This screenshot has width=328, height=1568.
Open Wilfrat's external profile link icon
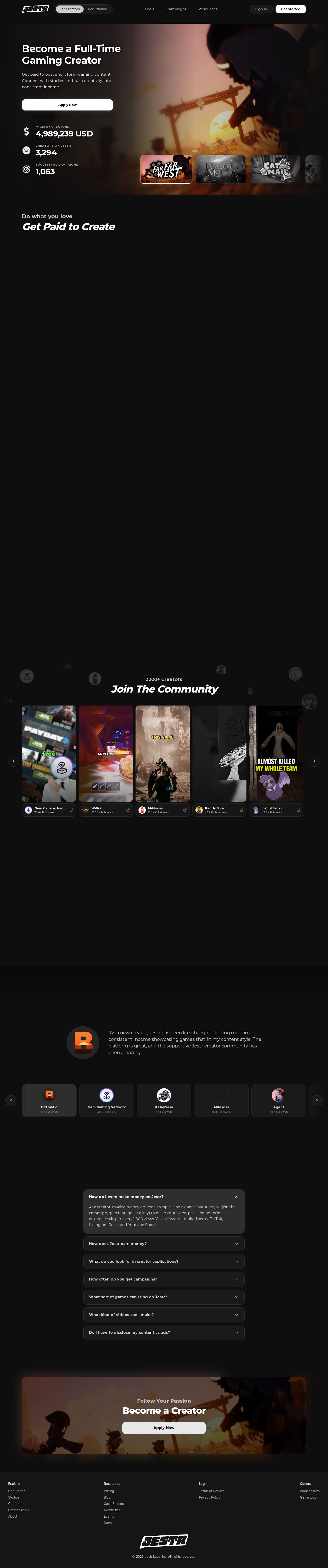tap(128, 810)
